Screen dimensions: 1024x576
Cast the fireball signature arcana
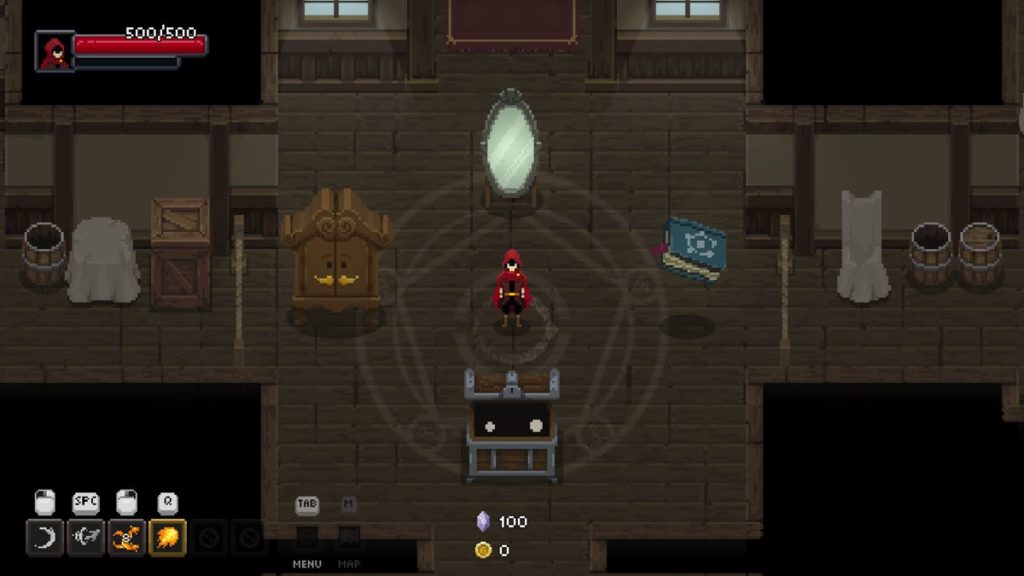(167, 538)
